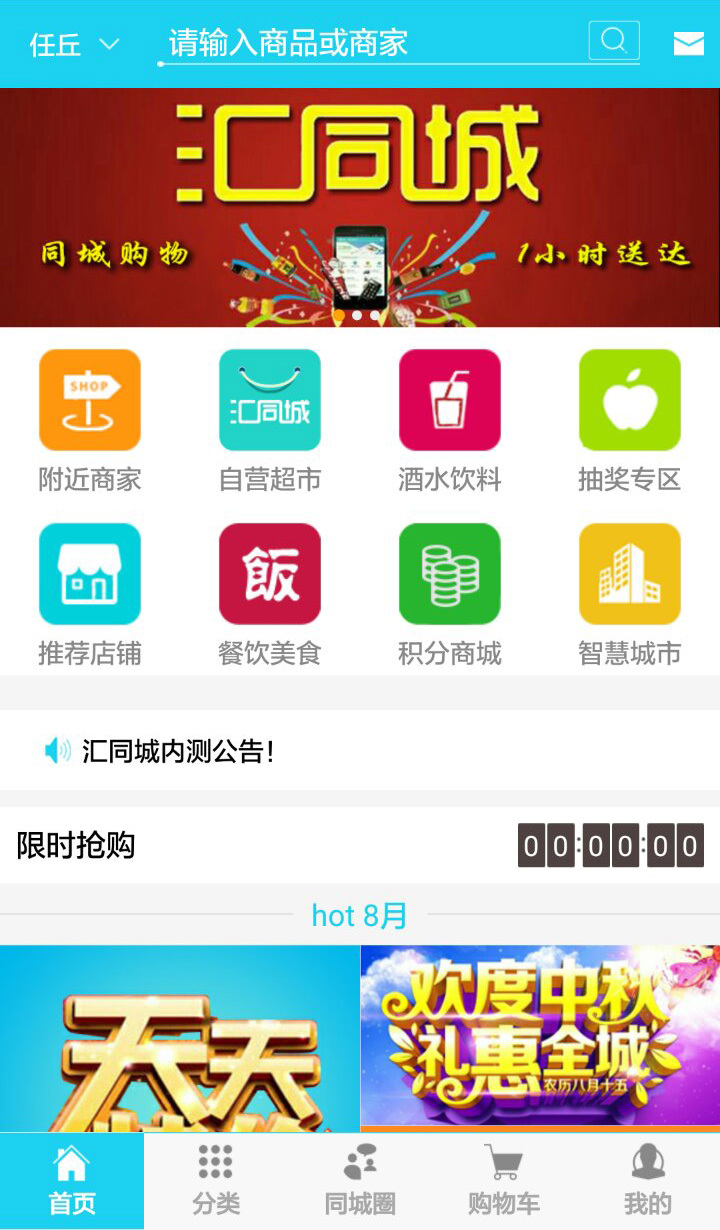Switch to the 分类 tab

(x=216, y=1181)
